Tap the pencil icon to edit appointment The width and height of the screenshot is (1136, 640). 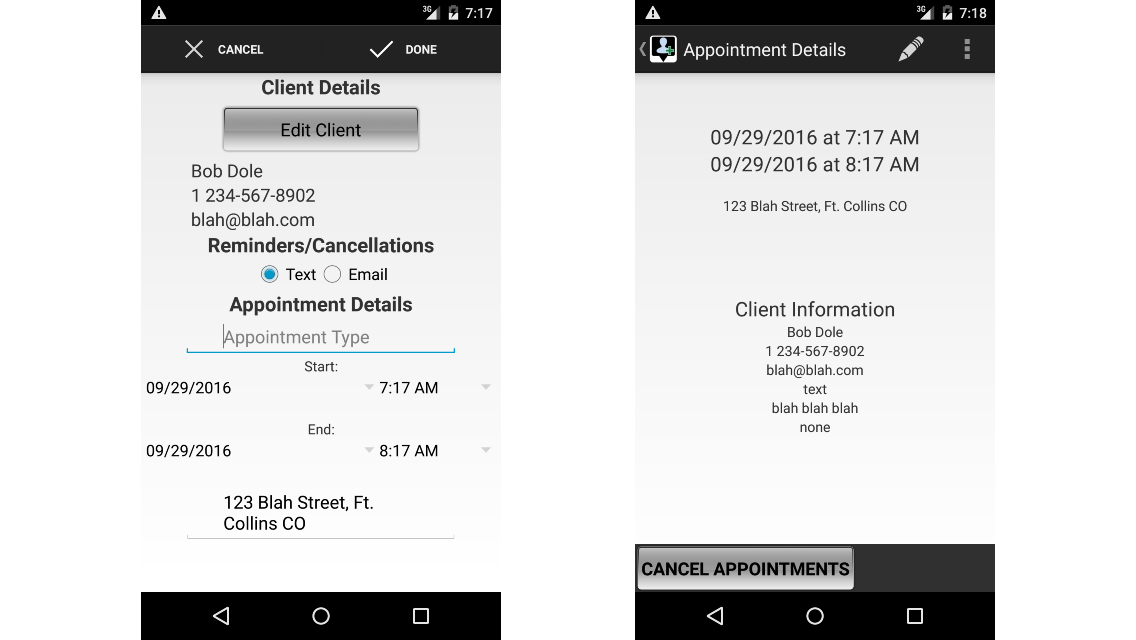coord(911,49)
